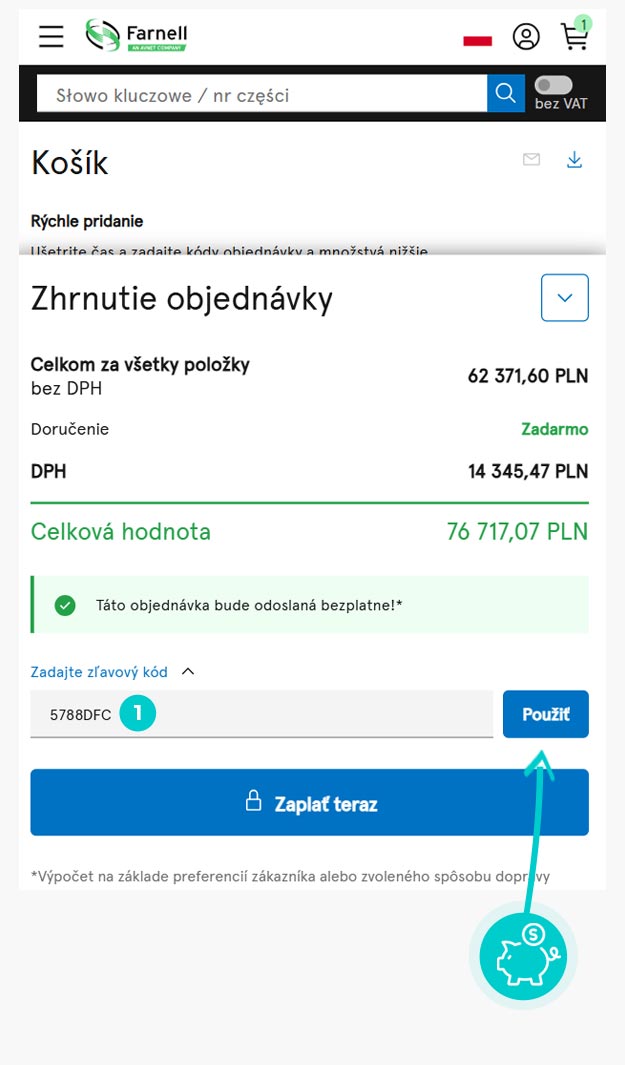This screenshot has width=625, height=1065.
Task: Tap the Zaplať teraz button
Action: pyautogui.click(x=310, y=802)
